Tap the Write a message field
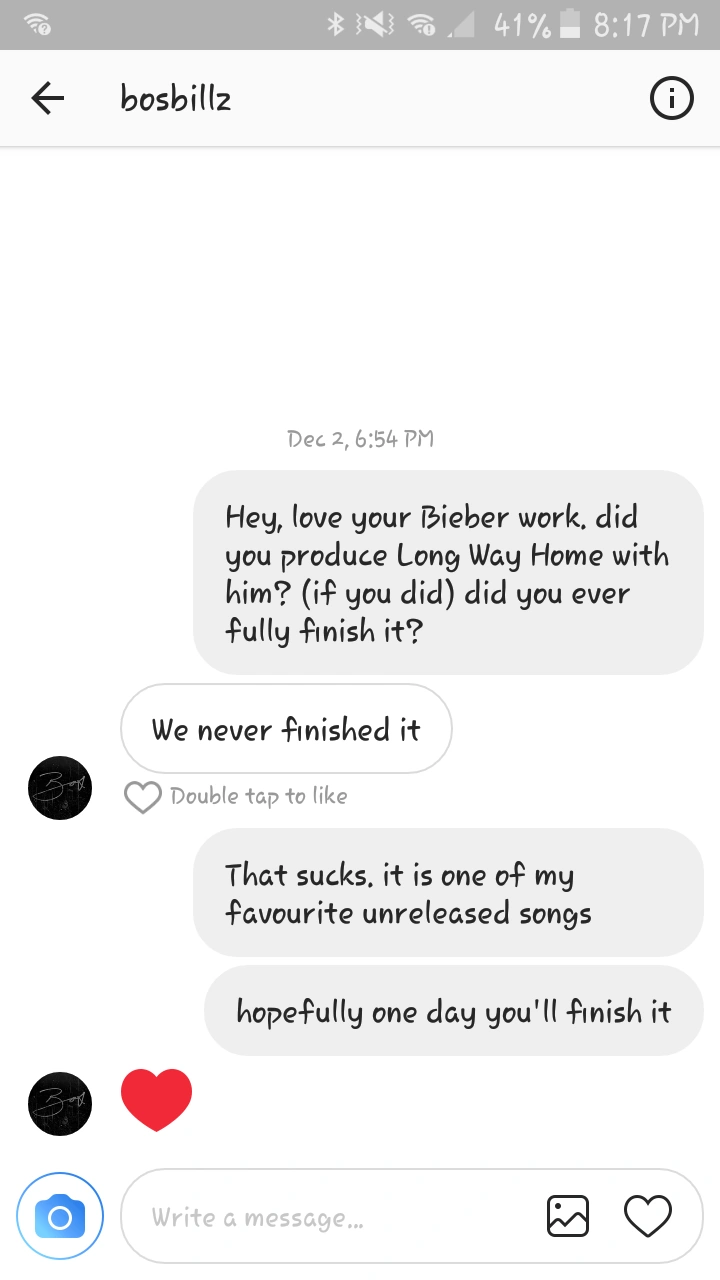The image size is (720, 1280). pyautogui.click(x=330, y=1217)
